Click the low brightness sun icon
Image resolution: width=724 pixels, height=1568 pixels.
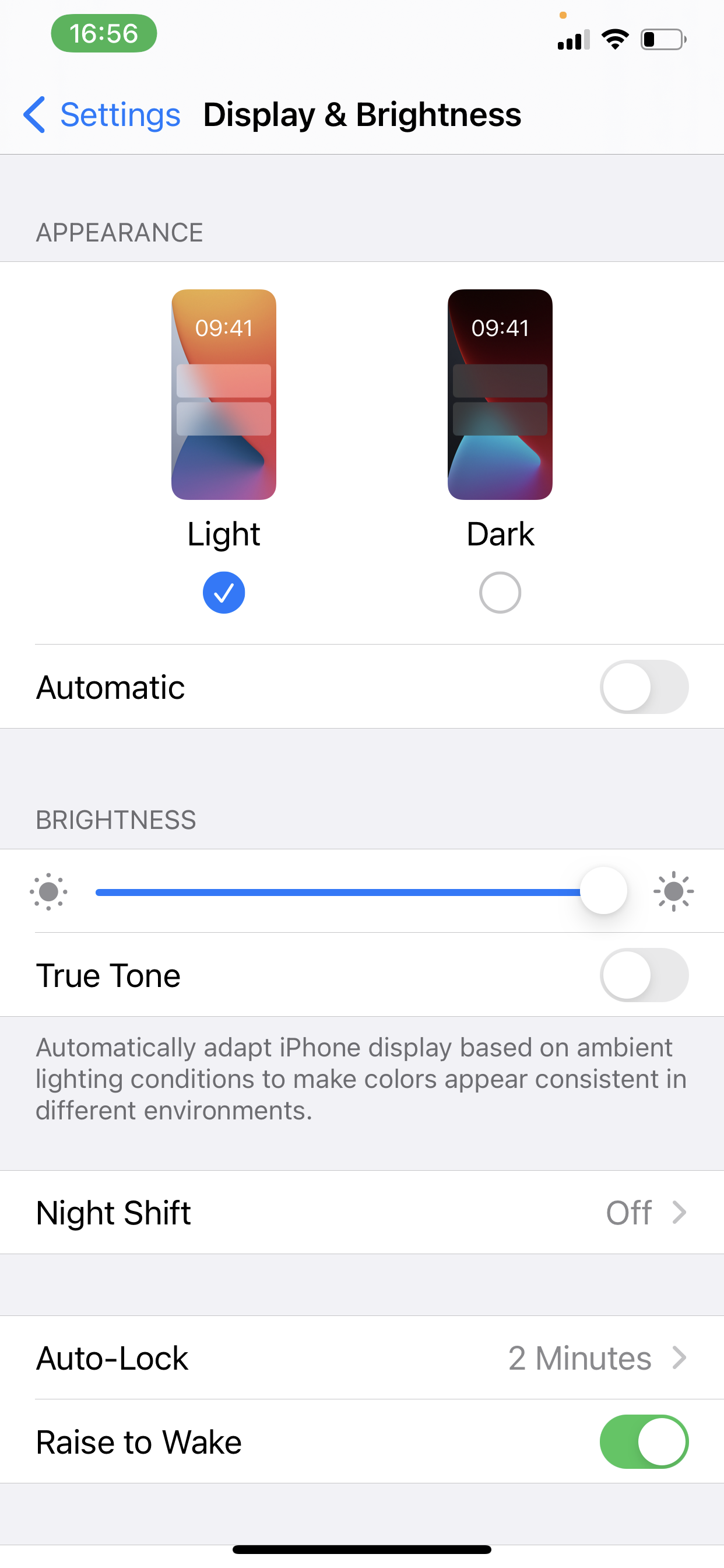48,891
